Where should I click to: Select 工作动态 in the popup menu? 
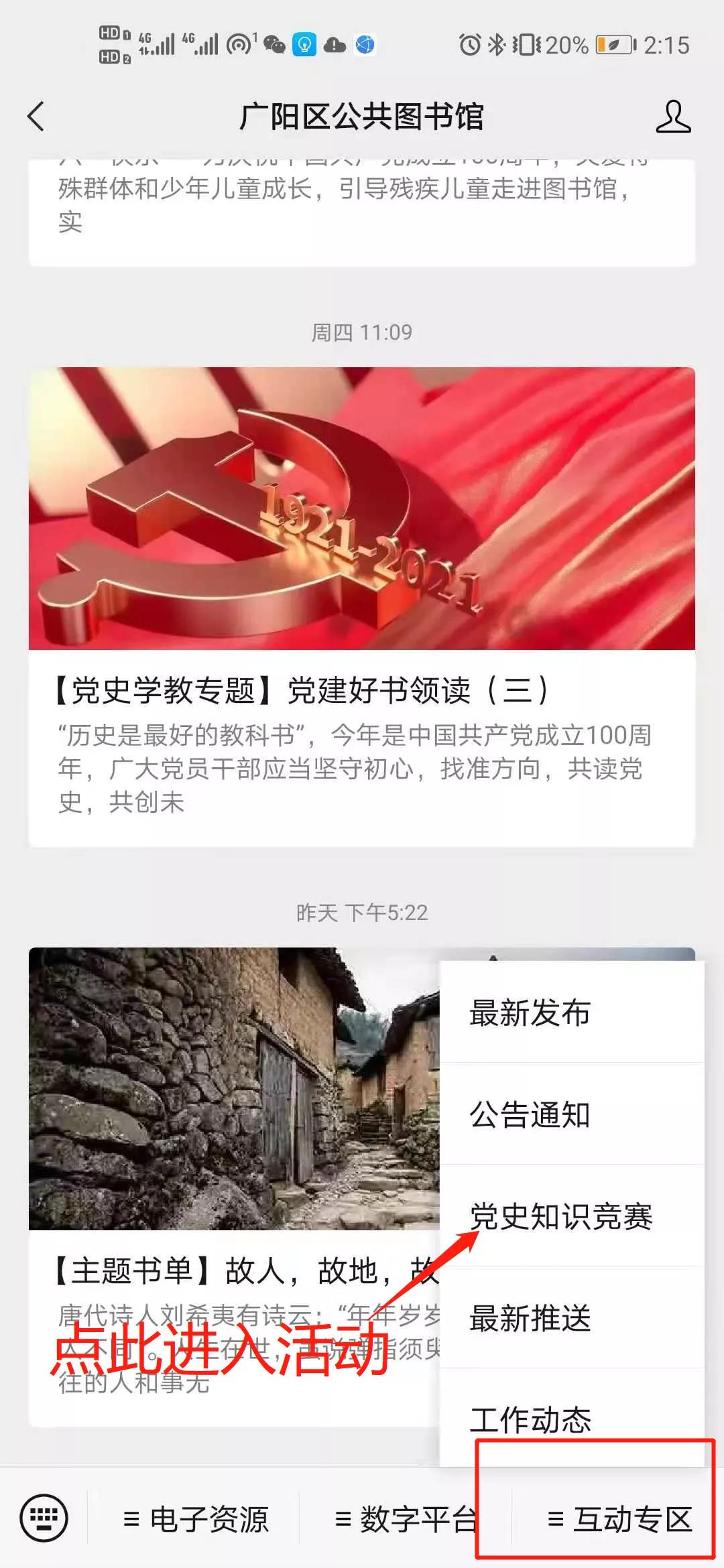571,1419
